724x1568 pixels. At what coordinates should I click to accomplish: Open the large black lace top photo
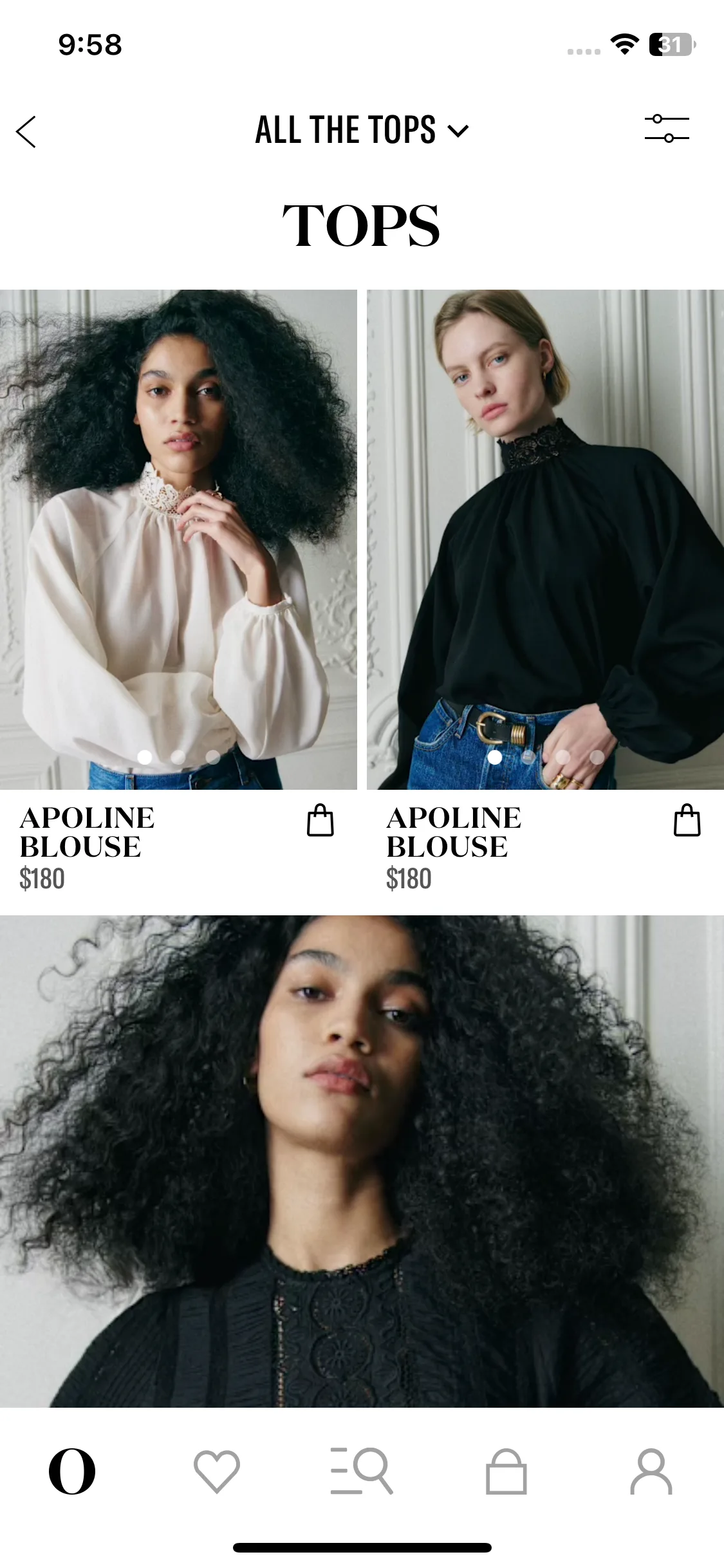pyautogui.click(x=362, y=1161)
